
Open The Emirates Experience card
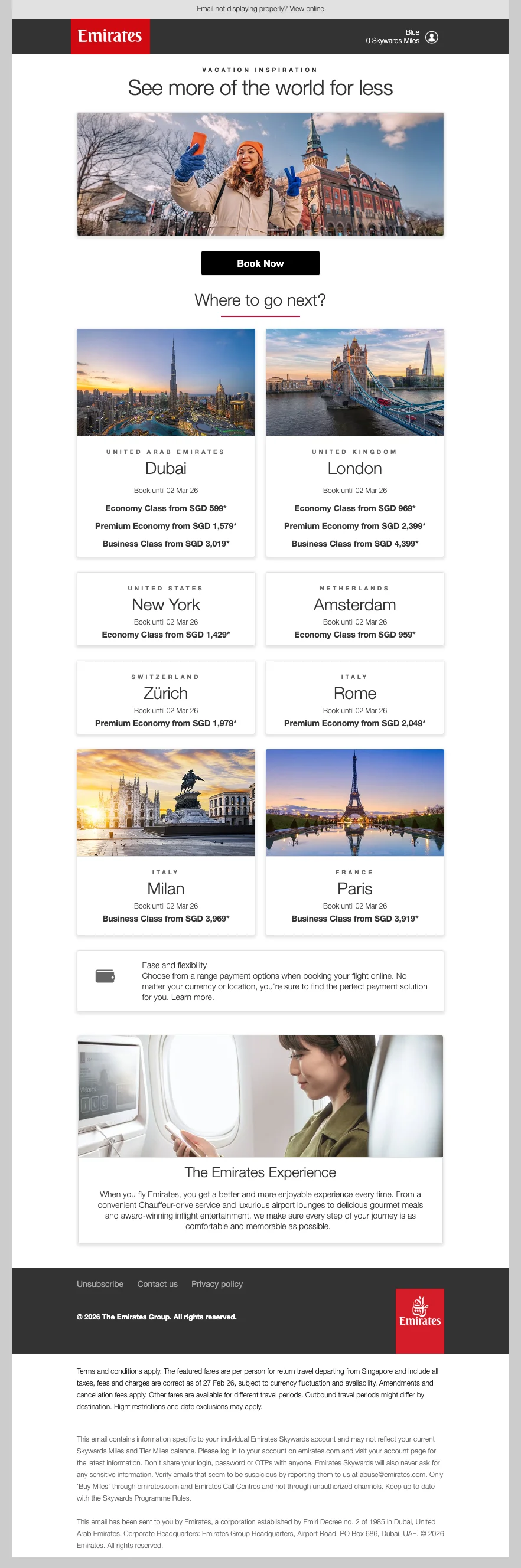click(x=260, y=1139)
